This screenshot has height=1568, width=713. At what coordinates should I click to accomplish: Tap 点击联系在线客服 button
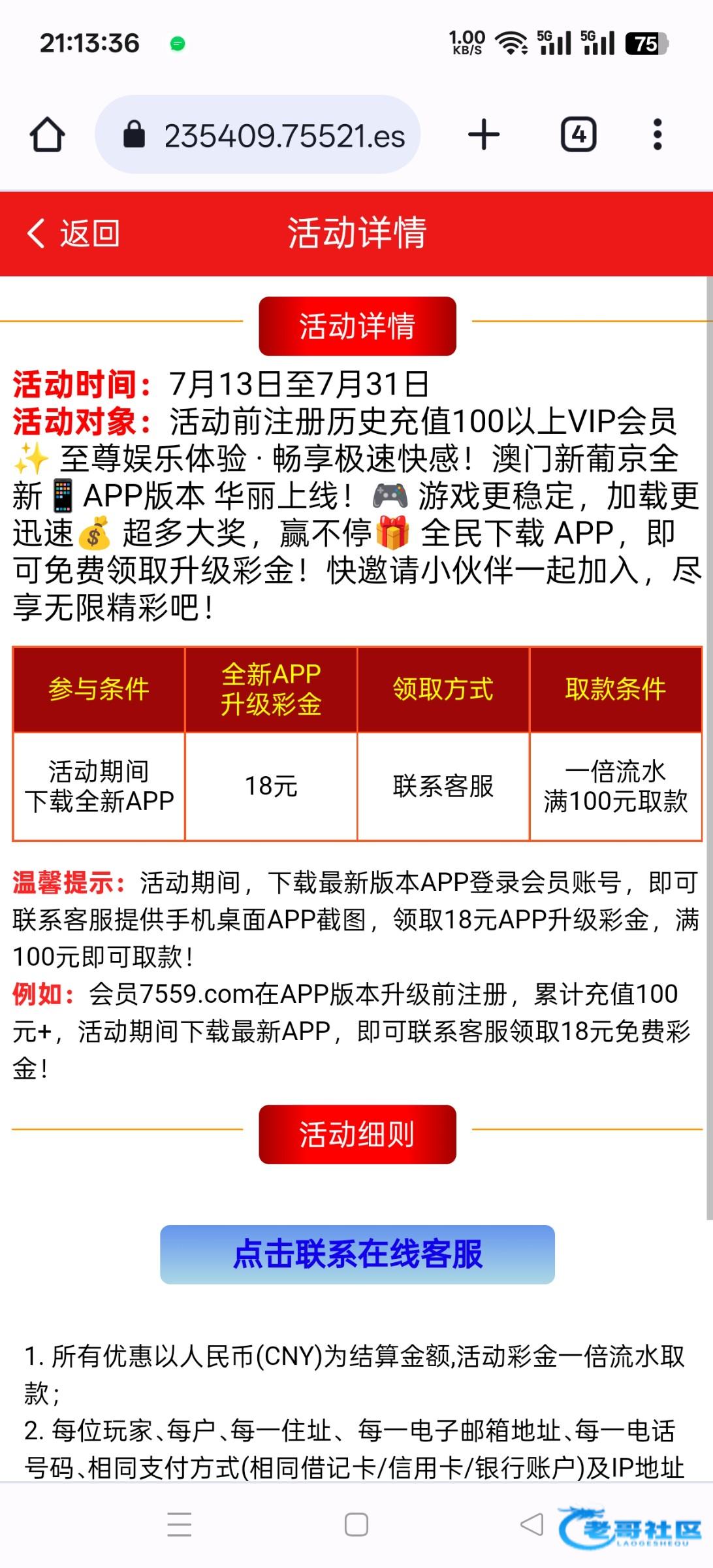[357, 1254]
